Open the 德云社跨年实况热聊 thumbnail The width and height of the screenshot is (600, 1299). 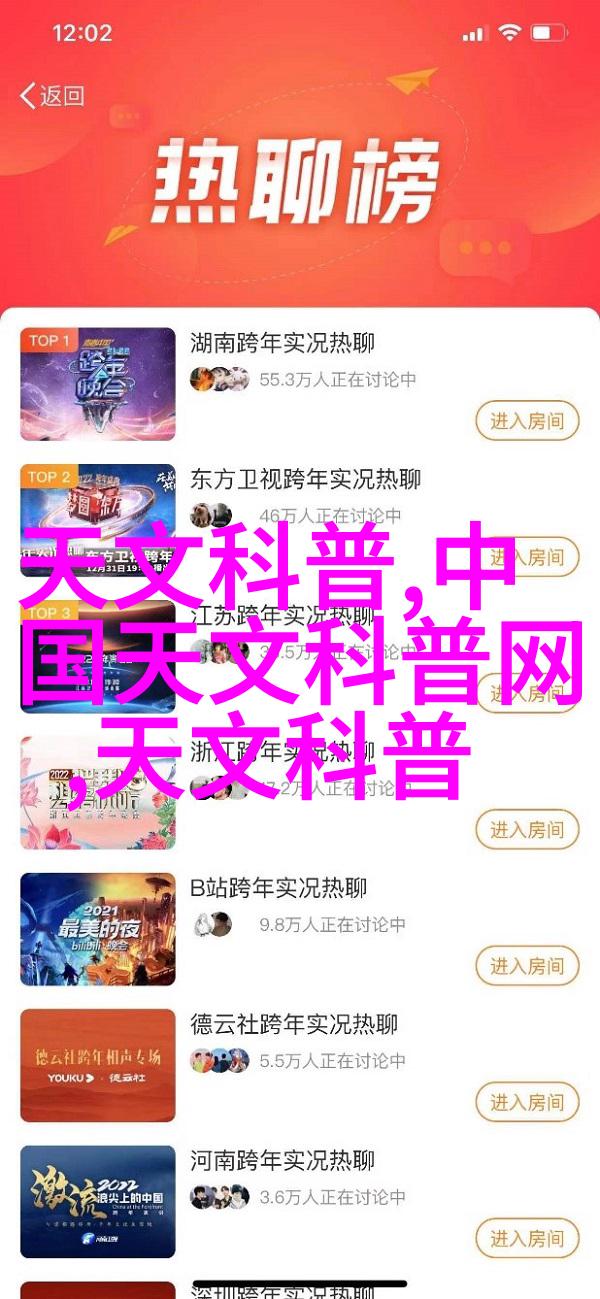[98, 1065]
